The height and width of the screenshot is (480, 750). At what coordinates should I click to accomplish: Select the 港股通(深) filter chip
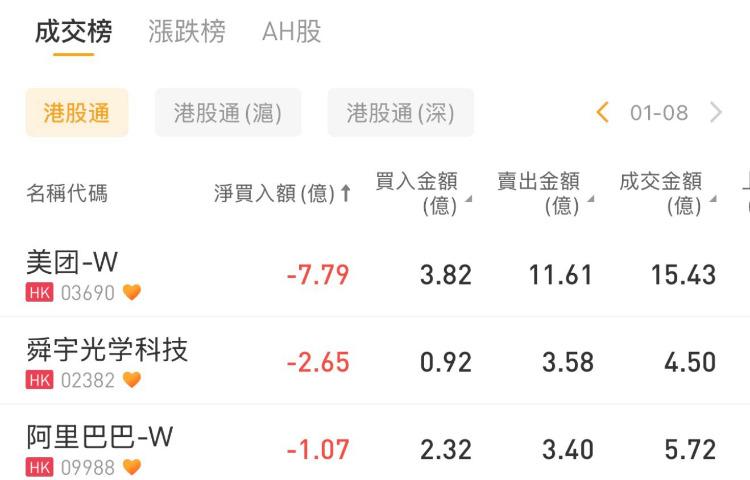pyautogui.click(x=400, y=113)
